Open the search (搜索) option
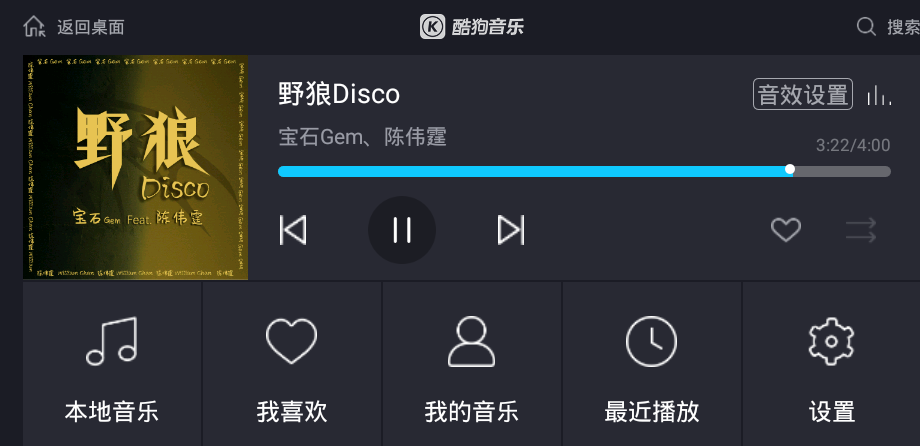This screenshot has height=446, width=920. coord(887,27)
